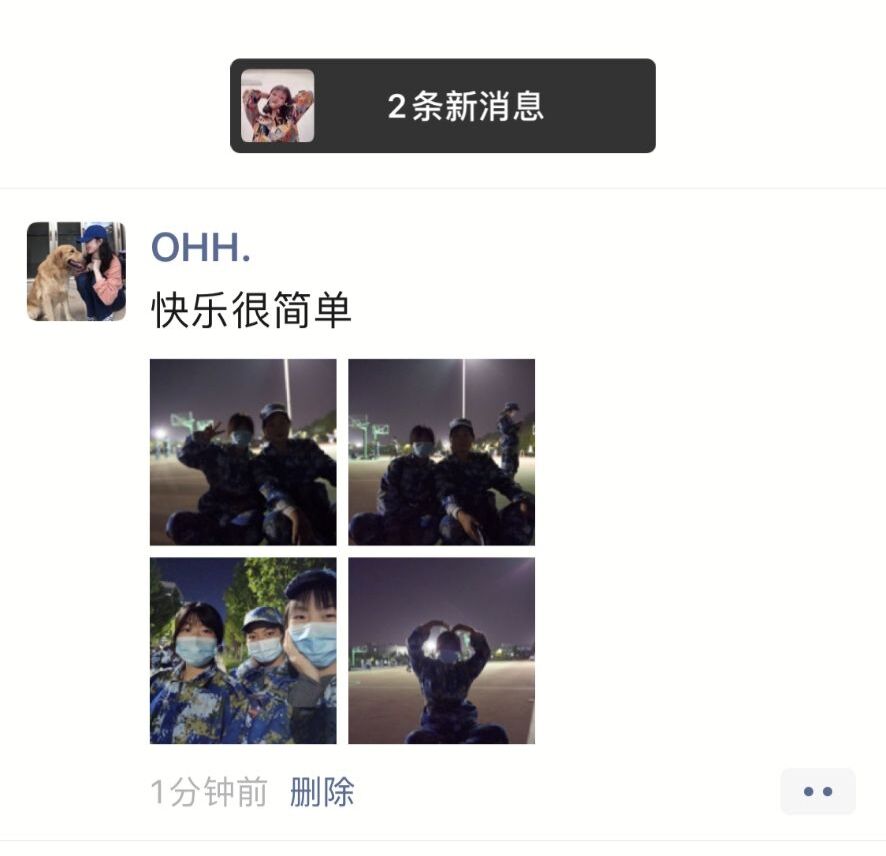The width and height of the screenshot is (886, 856).
Task: Open the like and comment menu
Action: click(817, 792)
